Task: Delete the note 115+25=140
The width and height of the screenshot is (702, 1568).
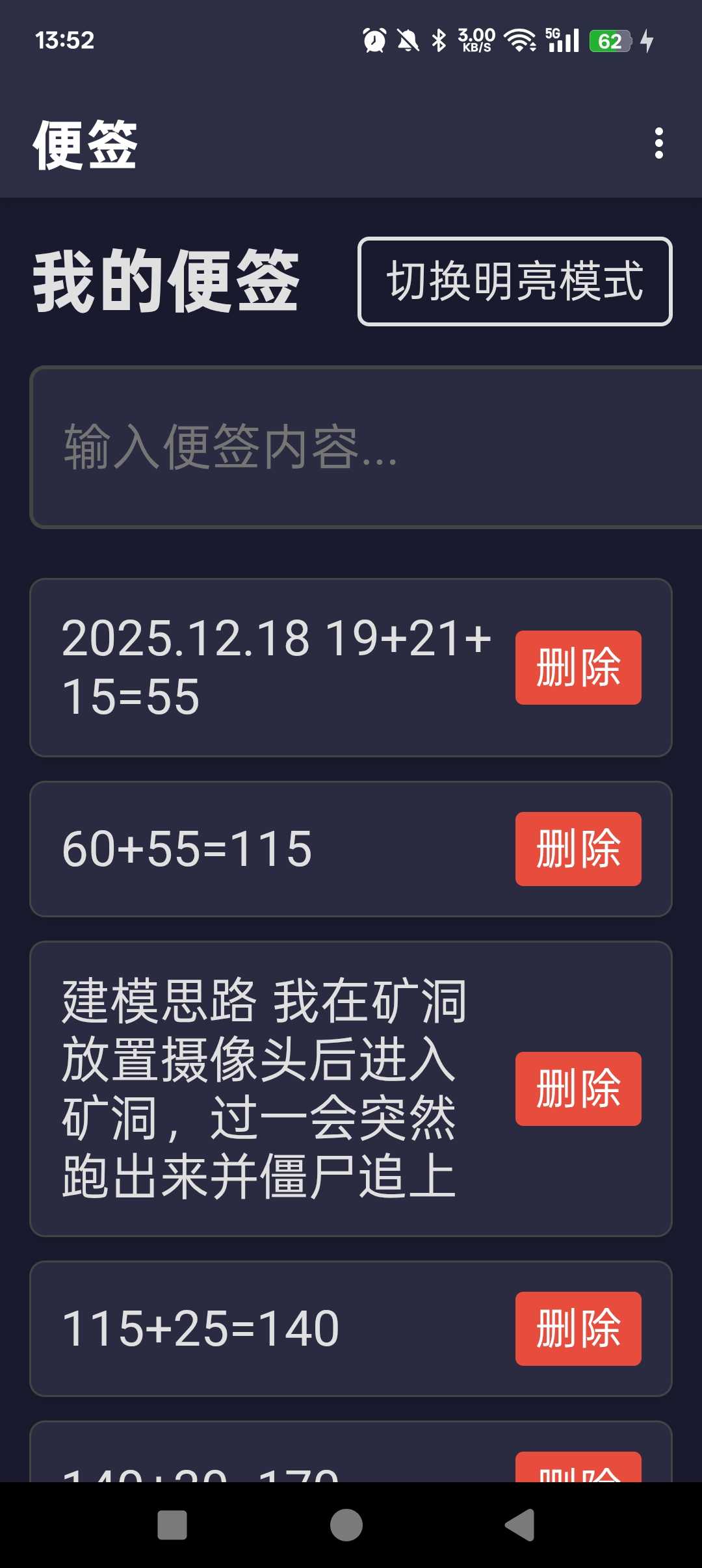Action: click(578, 1329)
